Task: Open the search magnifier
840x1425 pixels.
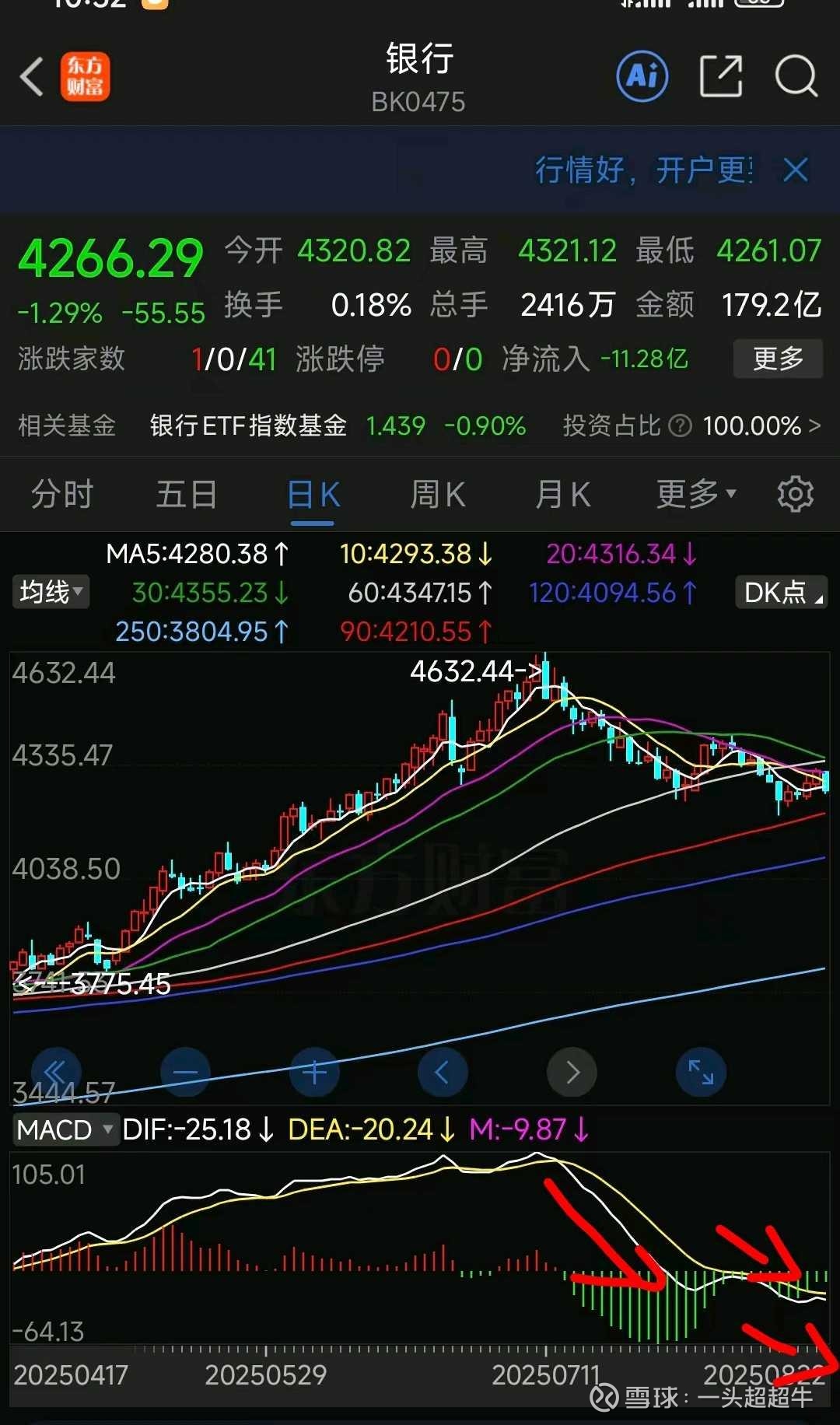Action: point(796,76)
